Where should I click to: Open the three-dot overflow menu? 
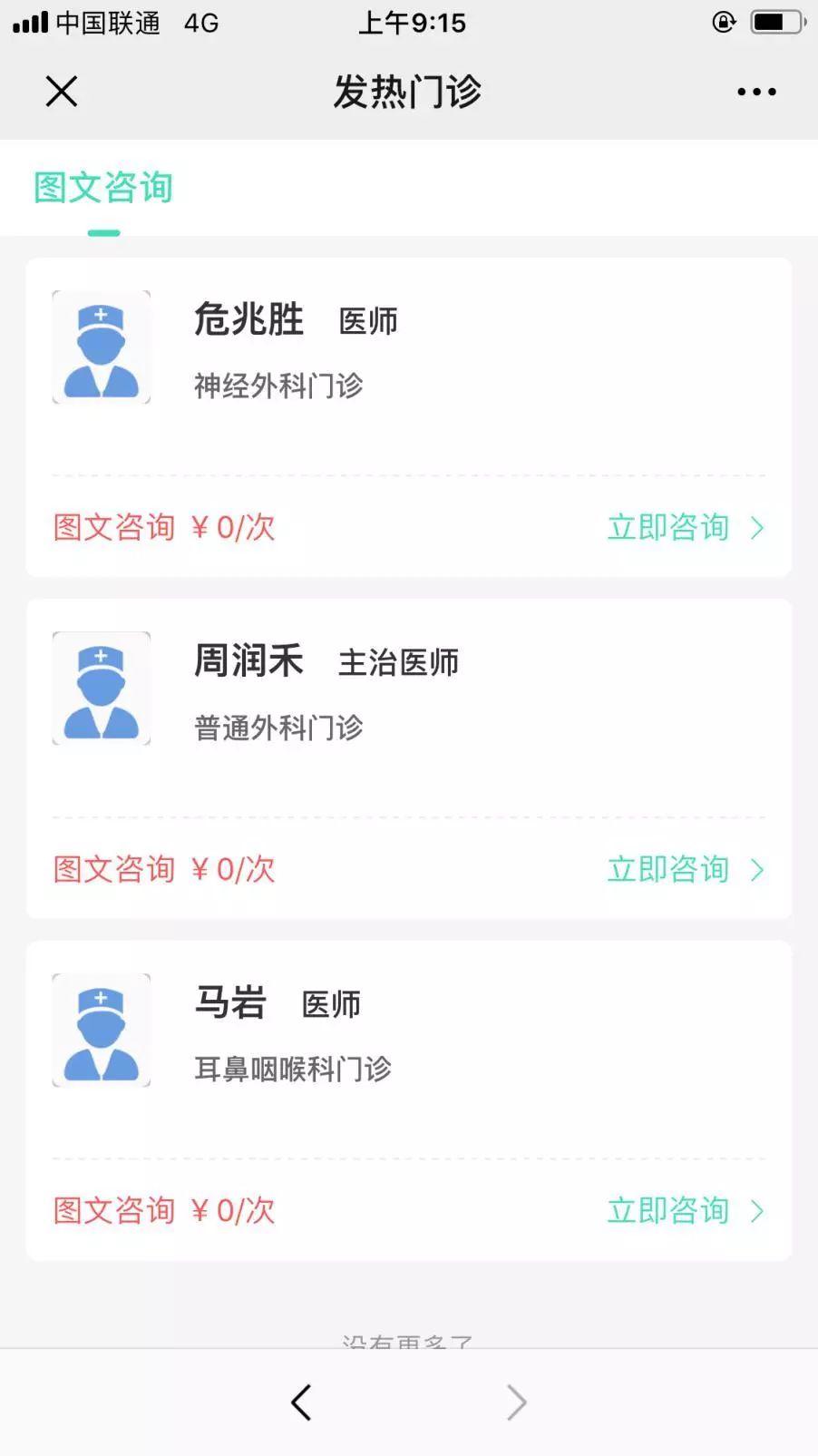click(756, 92)
